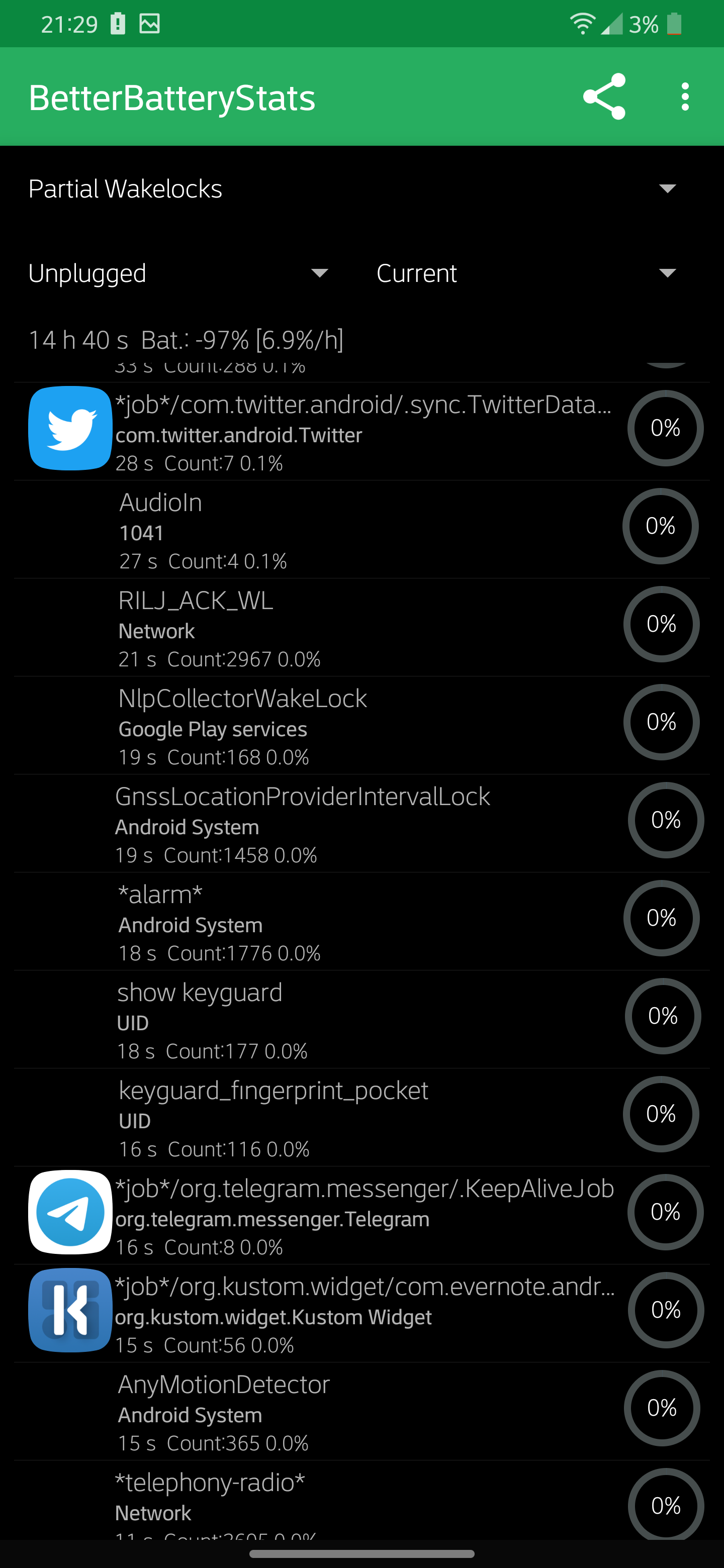Select the AudioIn wakelock row
Image resolution: width=724 pixels, height=1568 pixels.
(x=361, y=530)
